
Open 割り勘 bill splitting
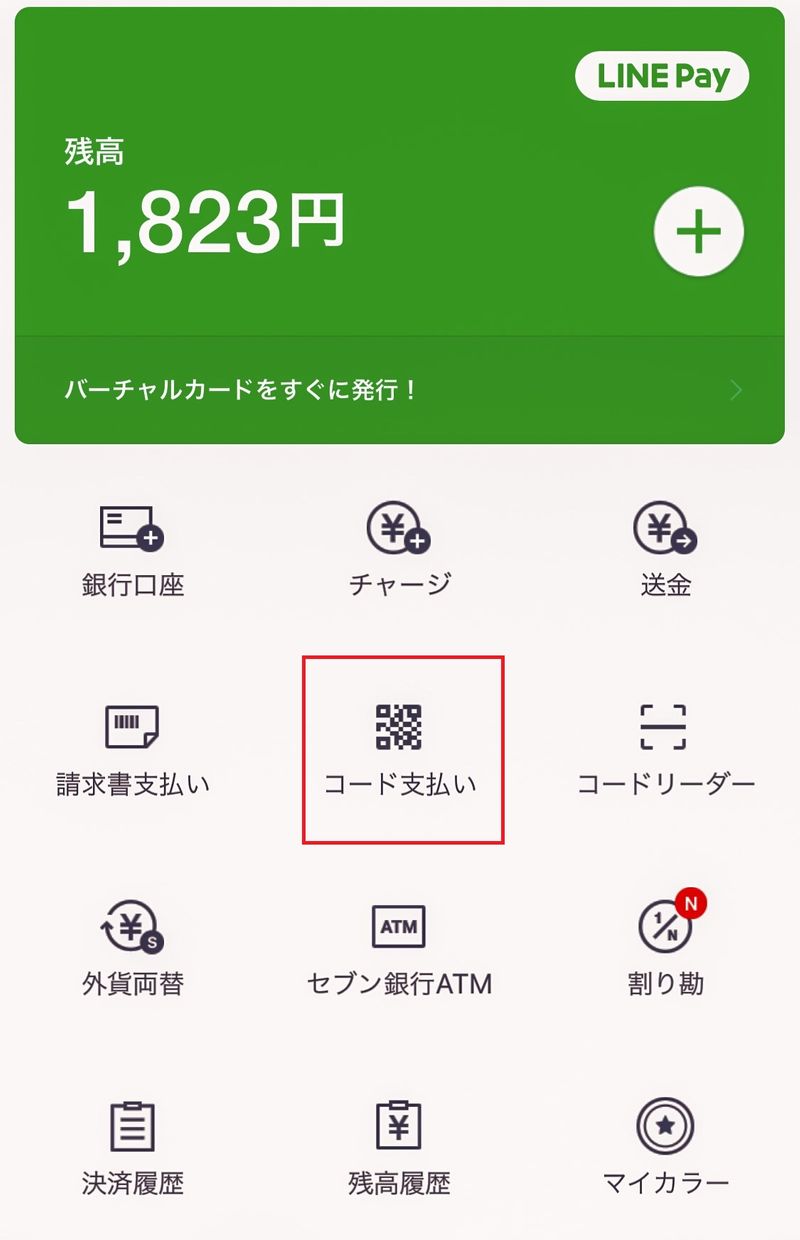666,948
